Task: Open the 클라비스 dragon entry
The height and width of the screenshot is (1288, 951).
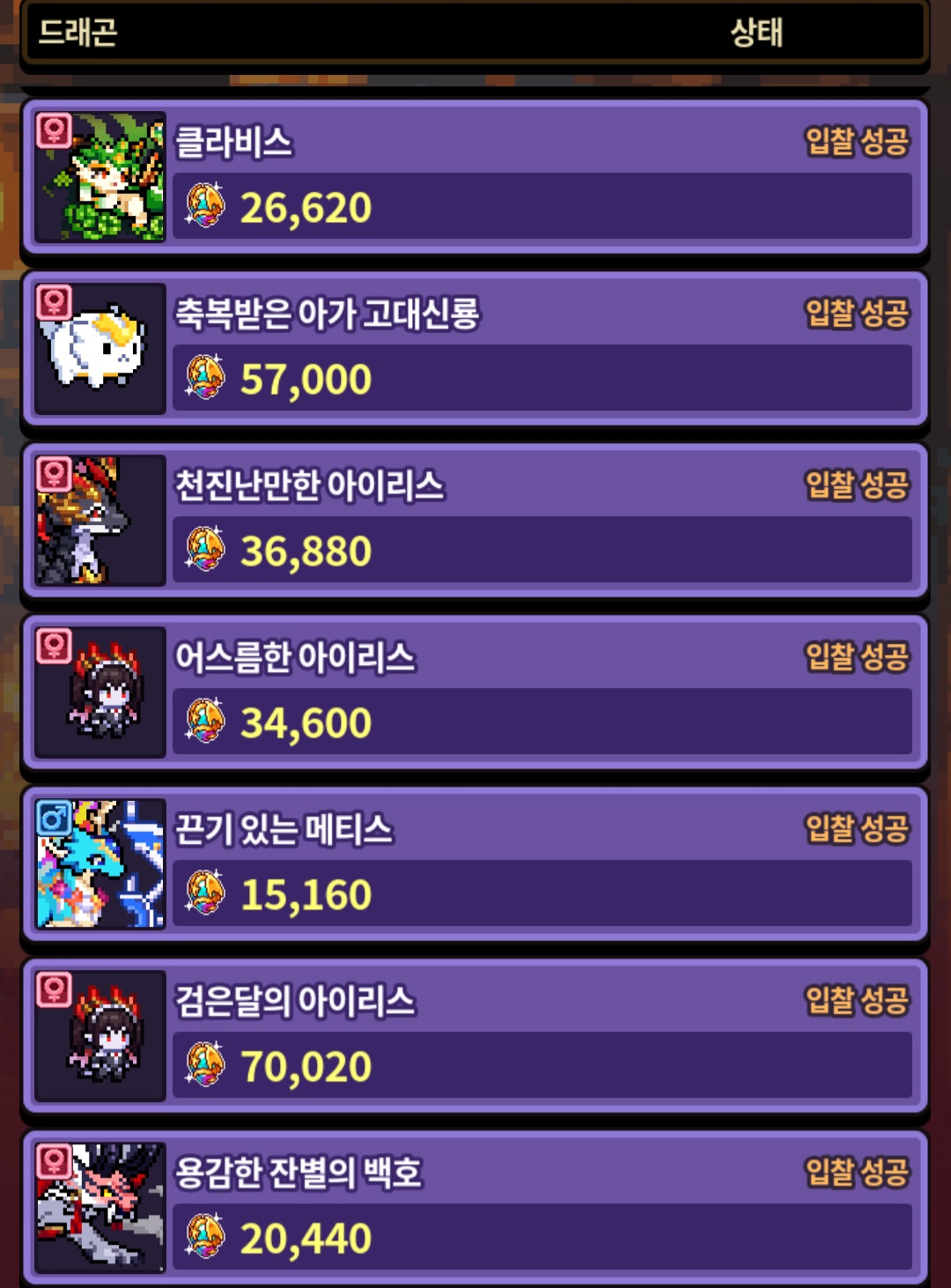Action: coord(475,177)
